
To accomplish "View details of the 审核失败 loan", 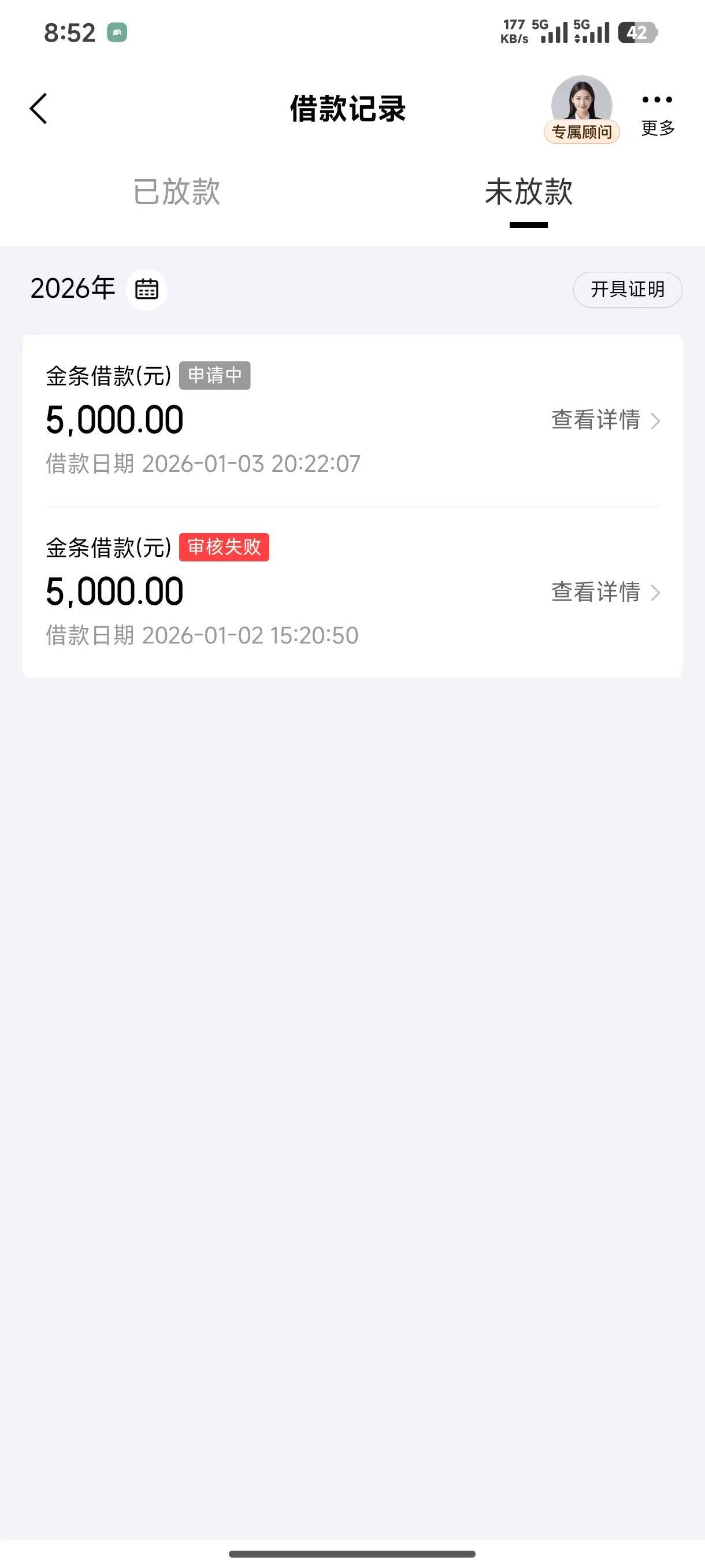I will tap(605, 591).
